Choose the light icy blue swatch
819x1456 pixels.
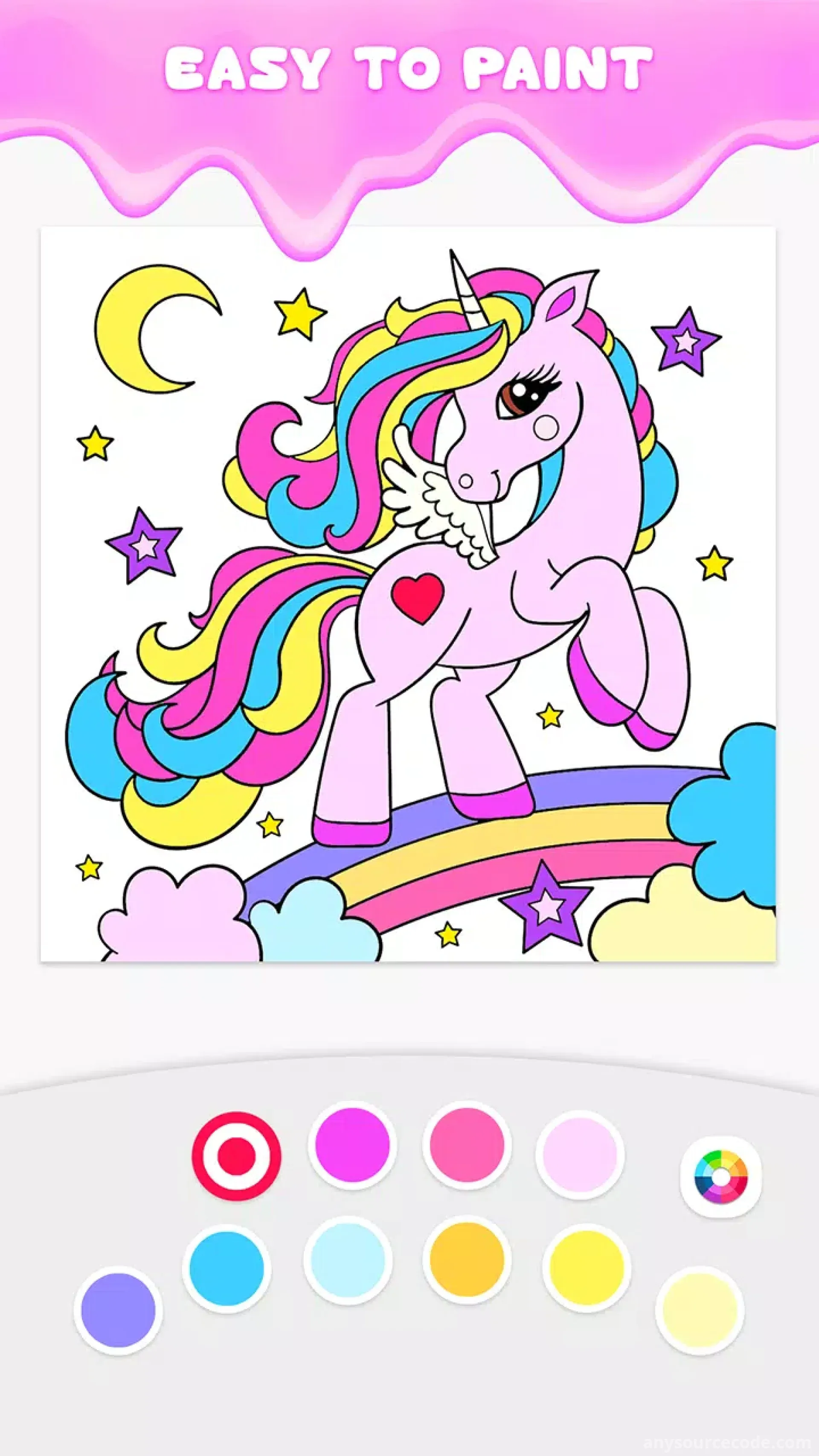[348, 1261]
